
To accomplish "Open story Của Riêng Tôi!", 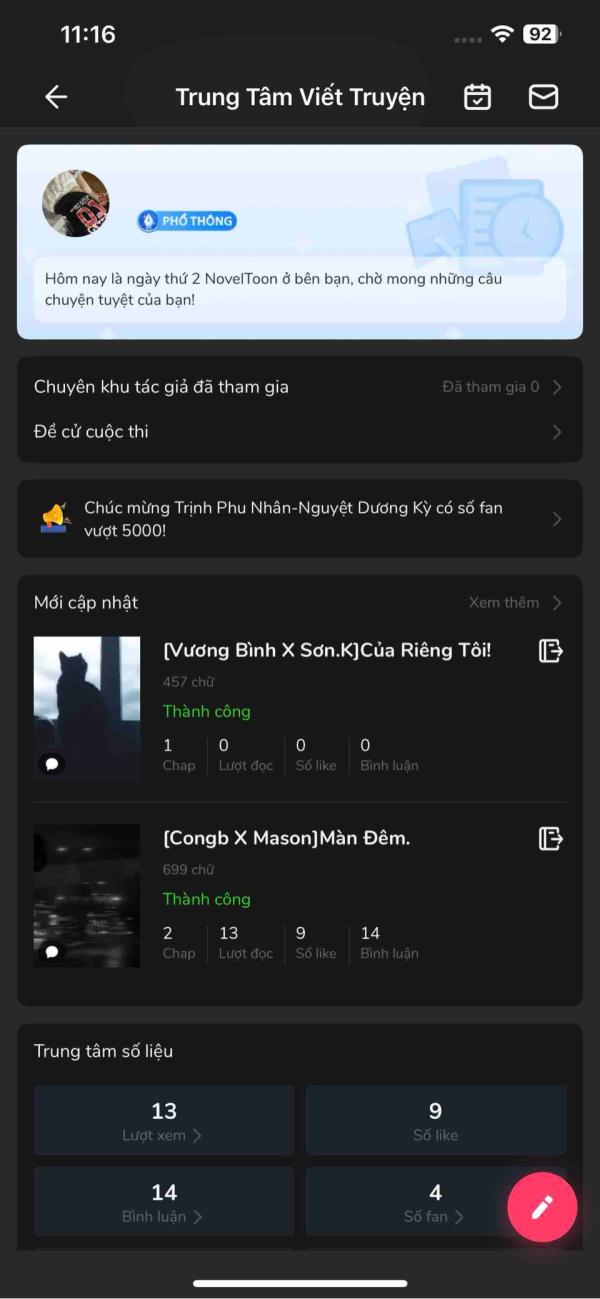I will click(x=326, y=650).
